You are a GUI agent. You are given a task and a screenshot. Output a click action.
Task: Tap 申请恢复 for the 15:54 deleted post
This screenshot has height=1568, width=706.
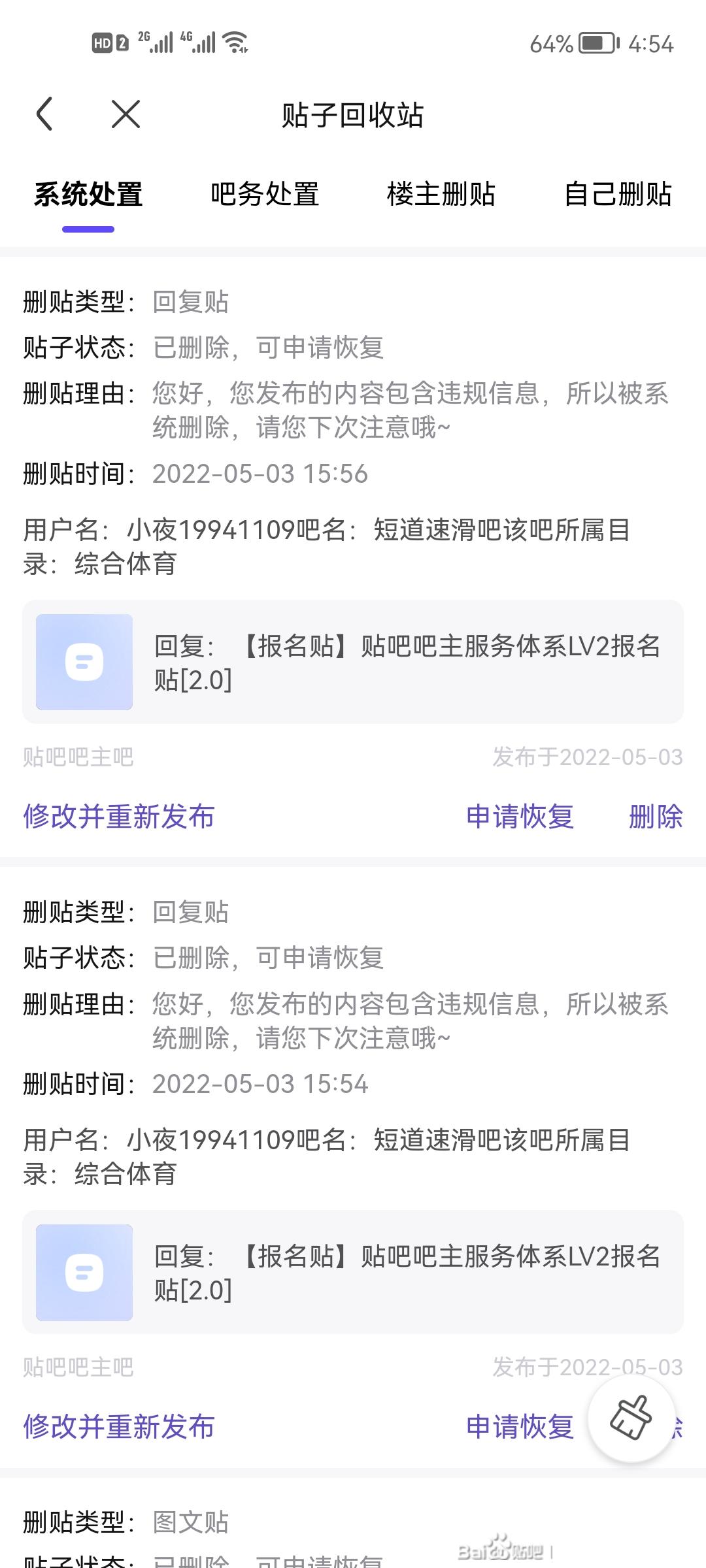coord(520,1427)
